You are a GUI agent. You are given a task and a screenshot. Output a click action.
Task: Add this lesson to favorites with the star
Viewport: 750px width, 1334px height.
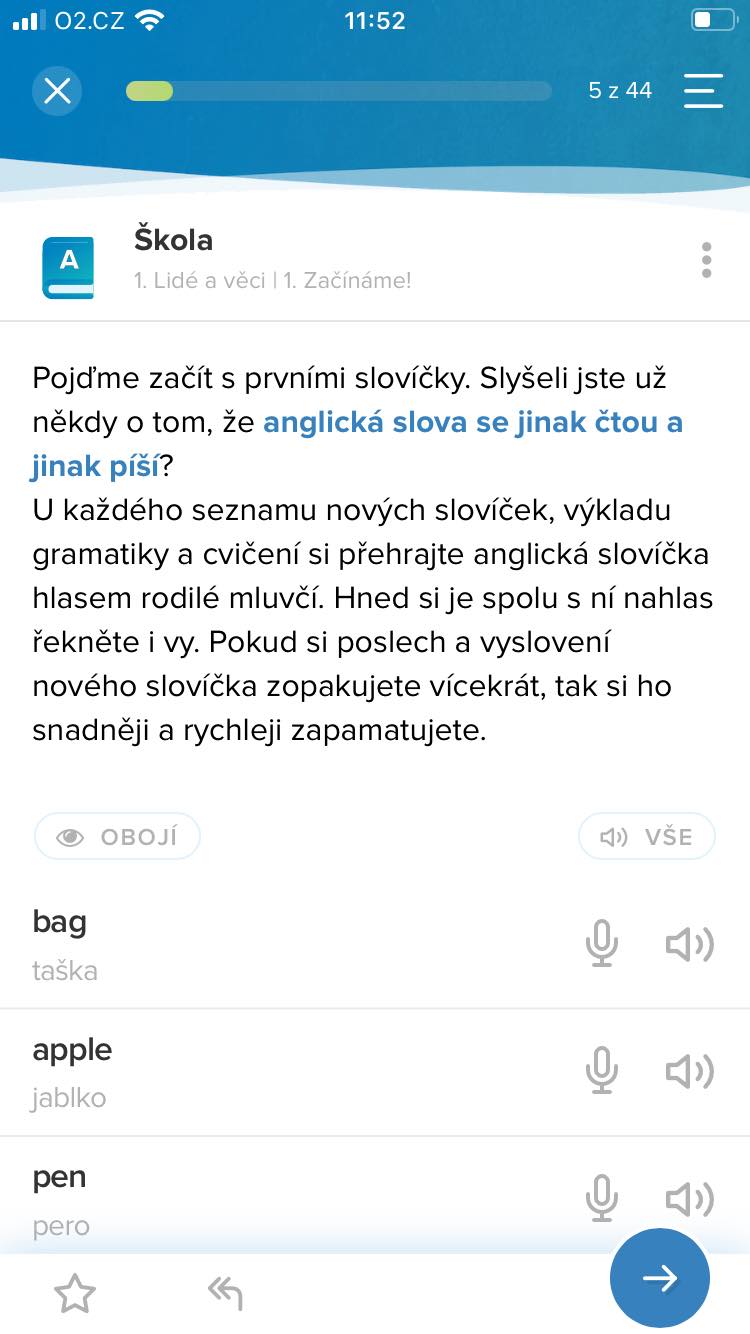tap(75, 1294)
